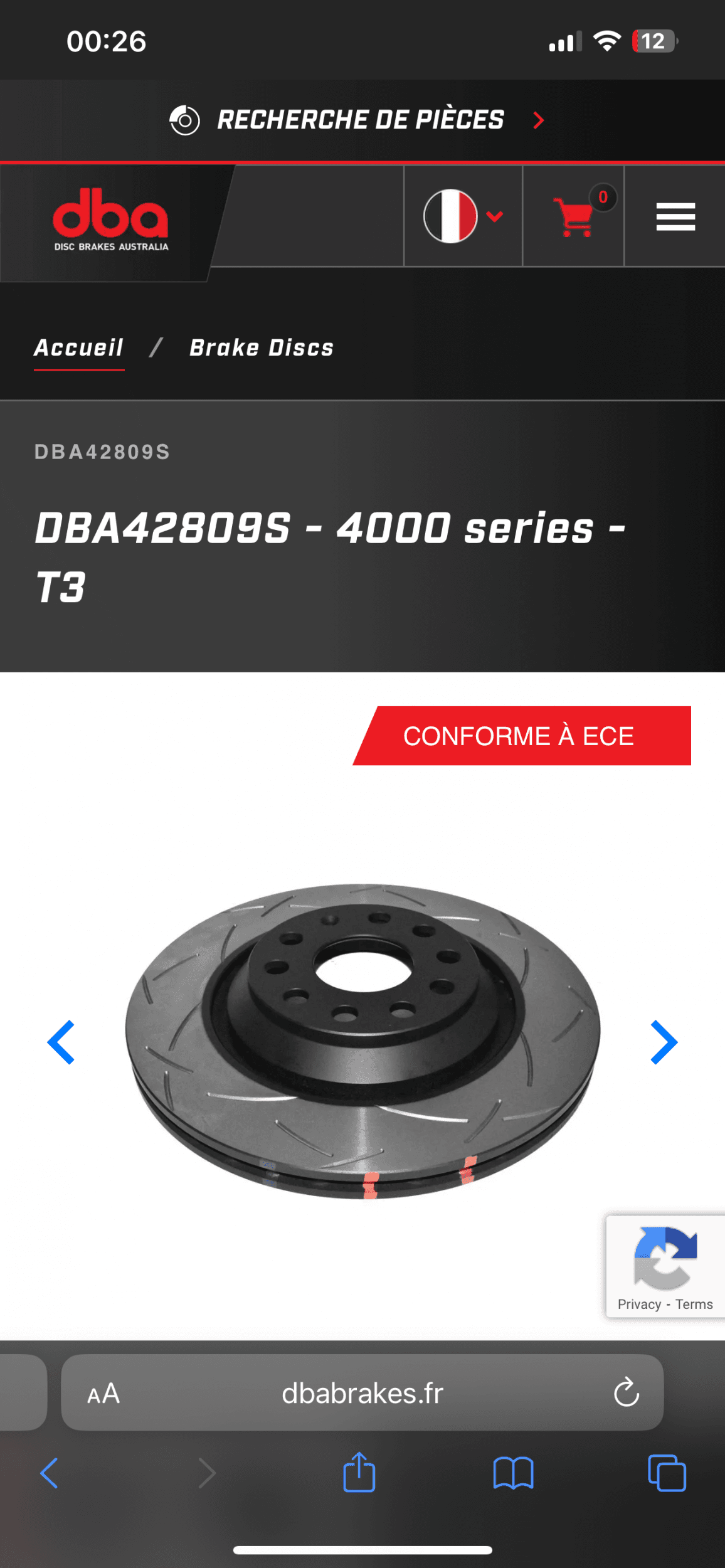The image size is (725, 1568).
Task: Show previous product image
Action: (61, 1042)
